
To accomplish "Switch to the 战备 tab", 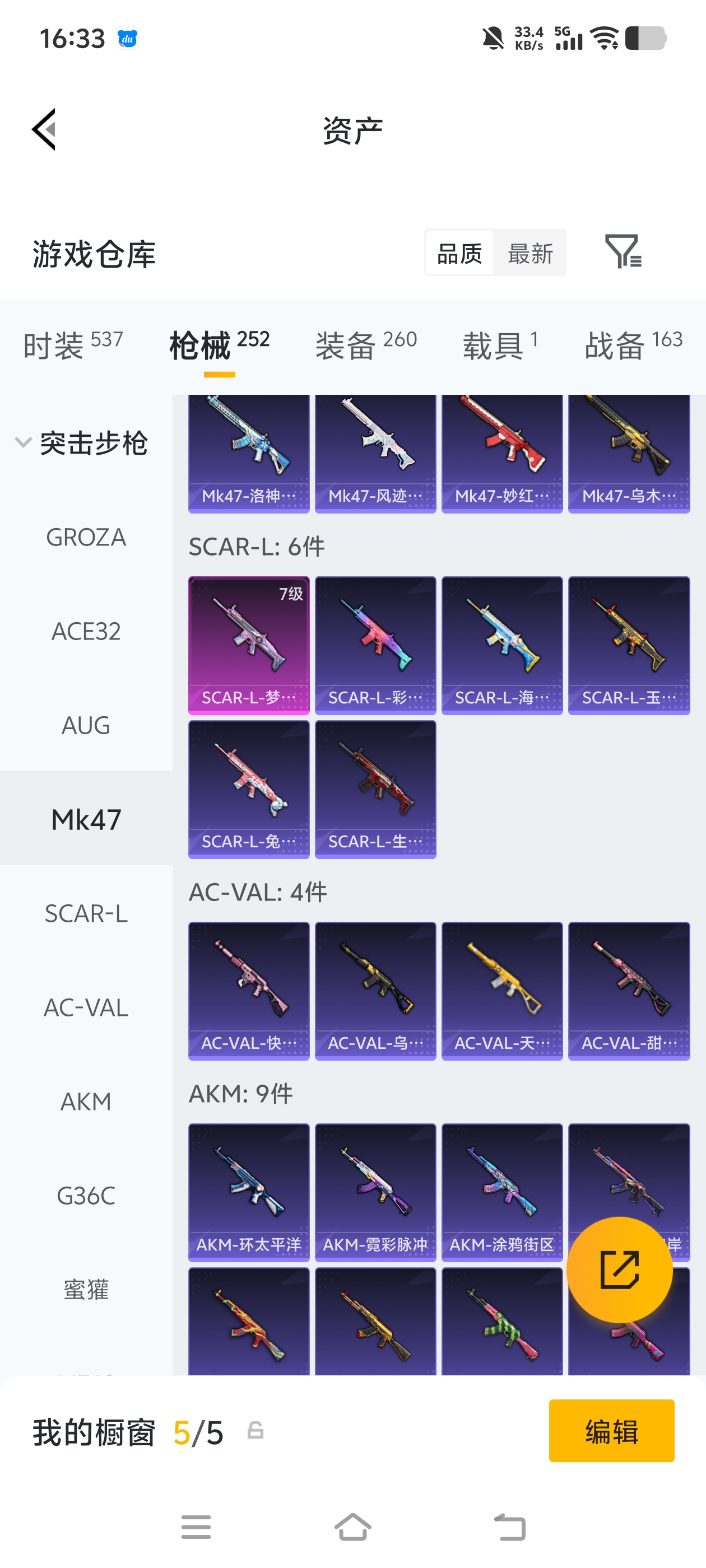I will tap(633, 345).
